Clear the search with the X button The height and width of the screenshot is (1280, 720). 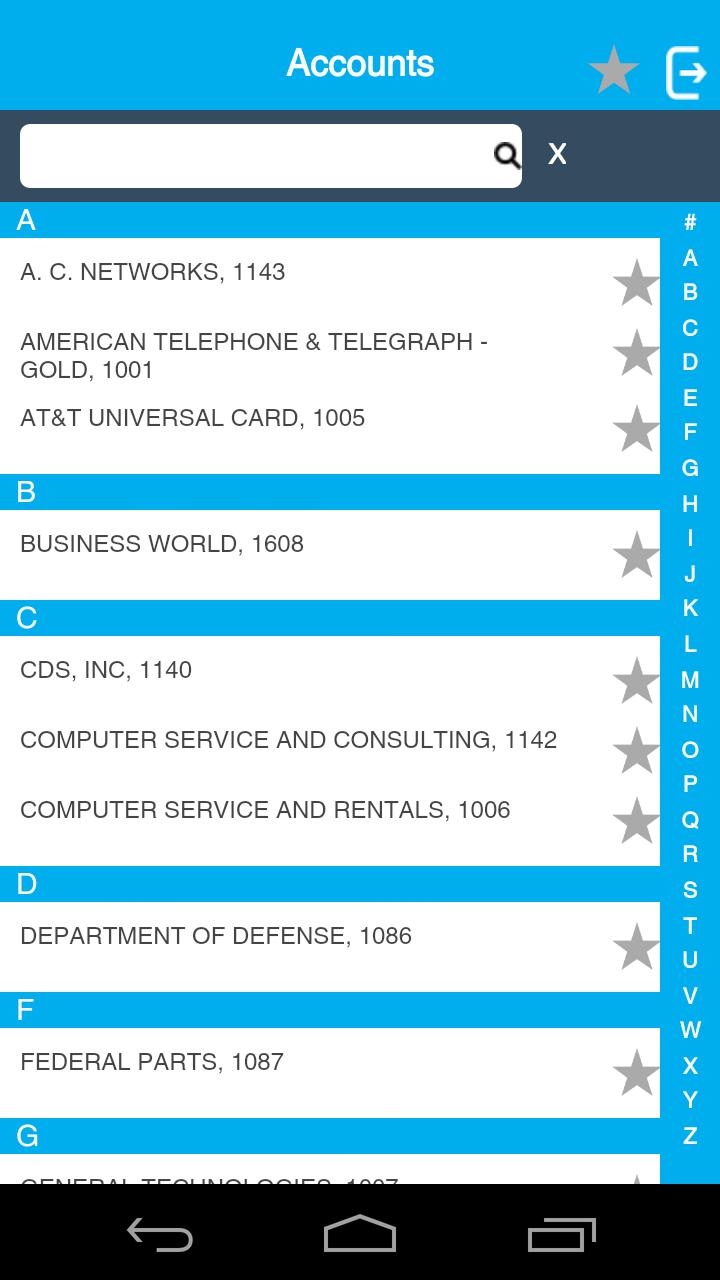click(557, 154)
